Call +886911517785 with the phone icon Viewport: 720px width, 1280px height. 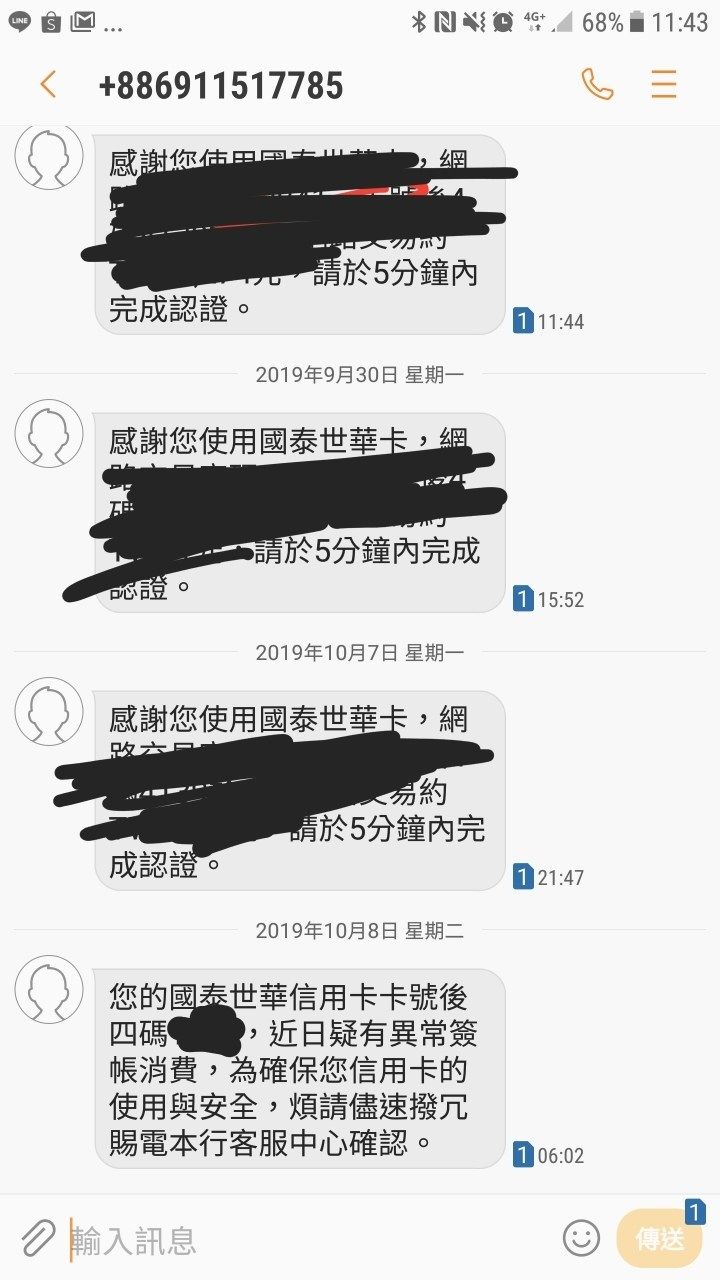click(x=597, y=85)
